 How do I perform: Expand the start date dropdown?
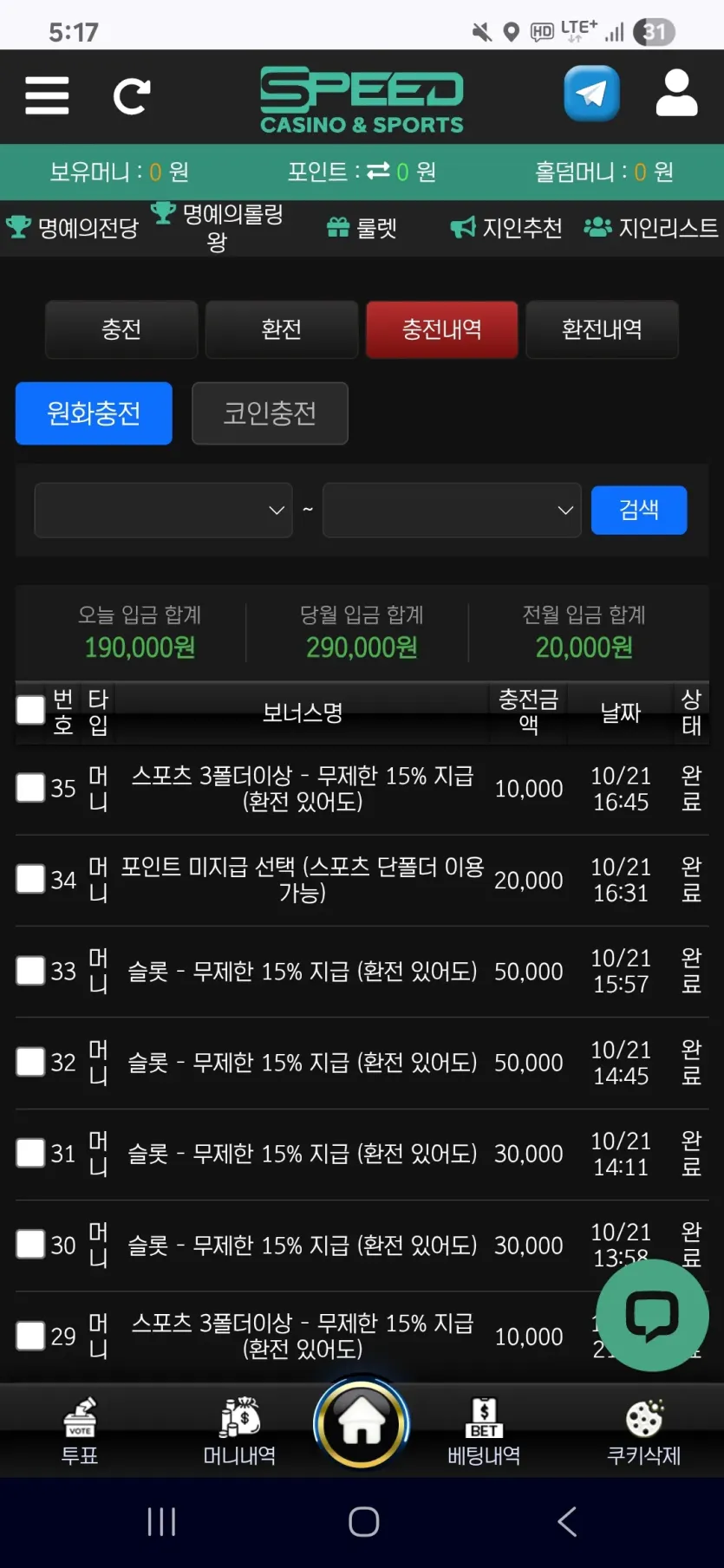pyautogui.click(x=163, y=511)
